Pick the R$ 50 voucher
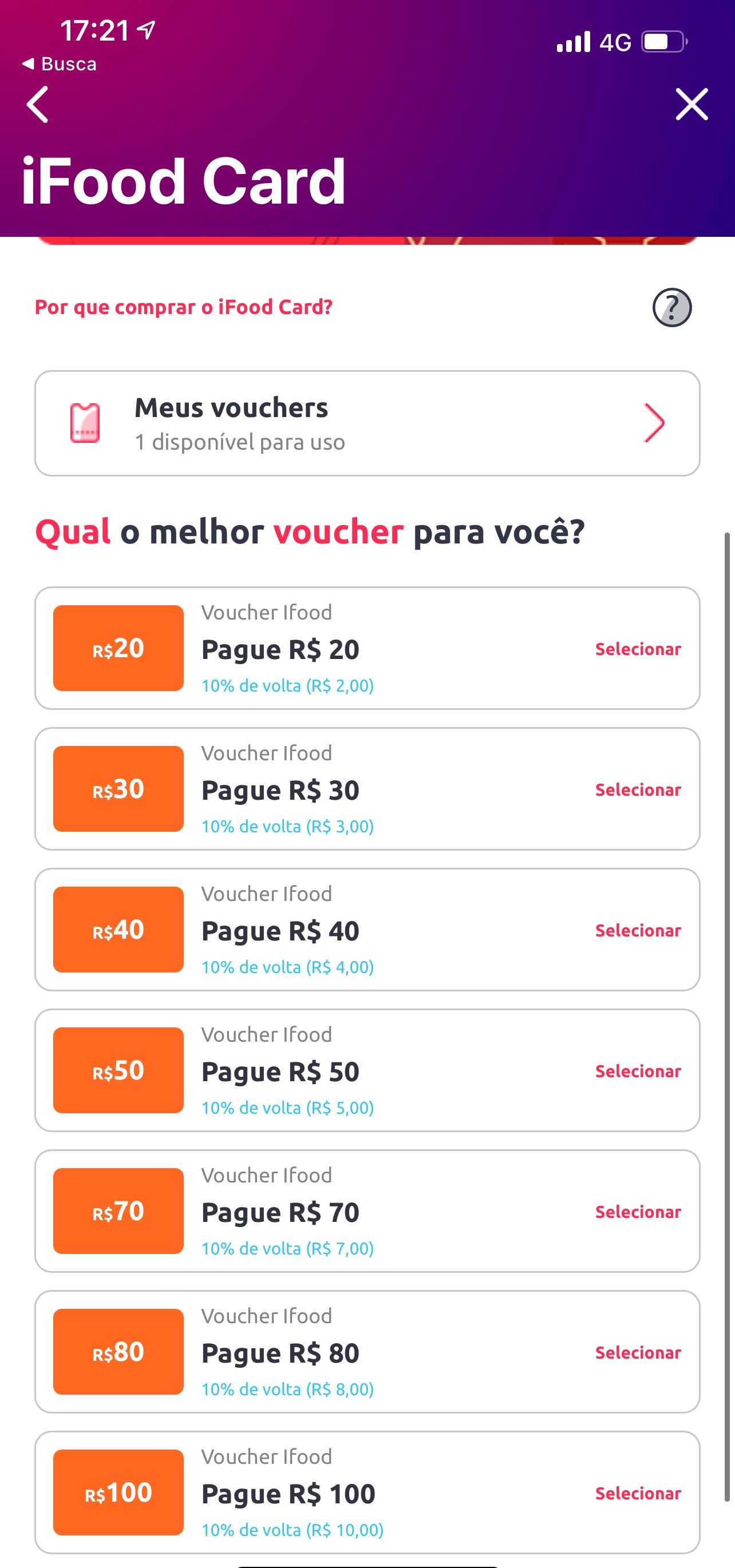The image size is (735, 1568). [x=638, y=1071]
